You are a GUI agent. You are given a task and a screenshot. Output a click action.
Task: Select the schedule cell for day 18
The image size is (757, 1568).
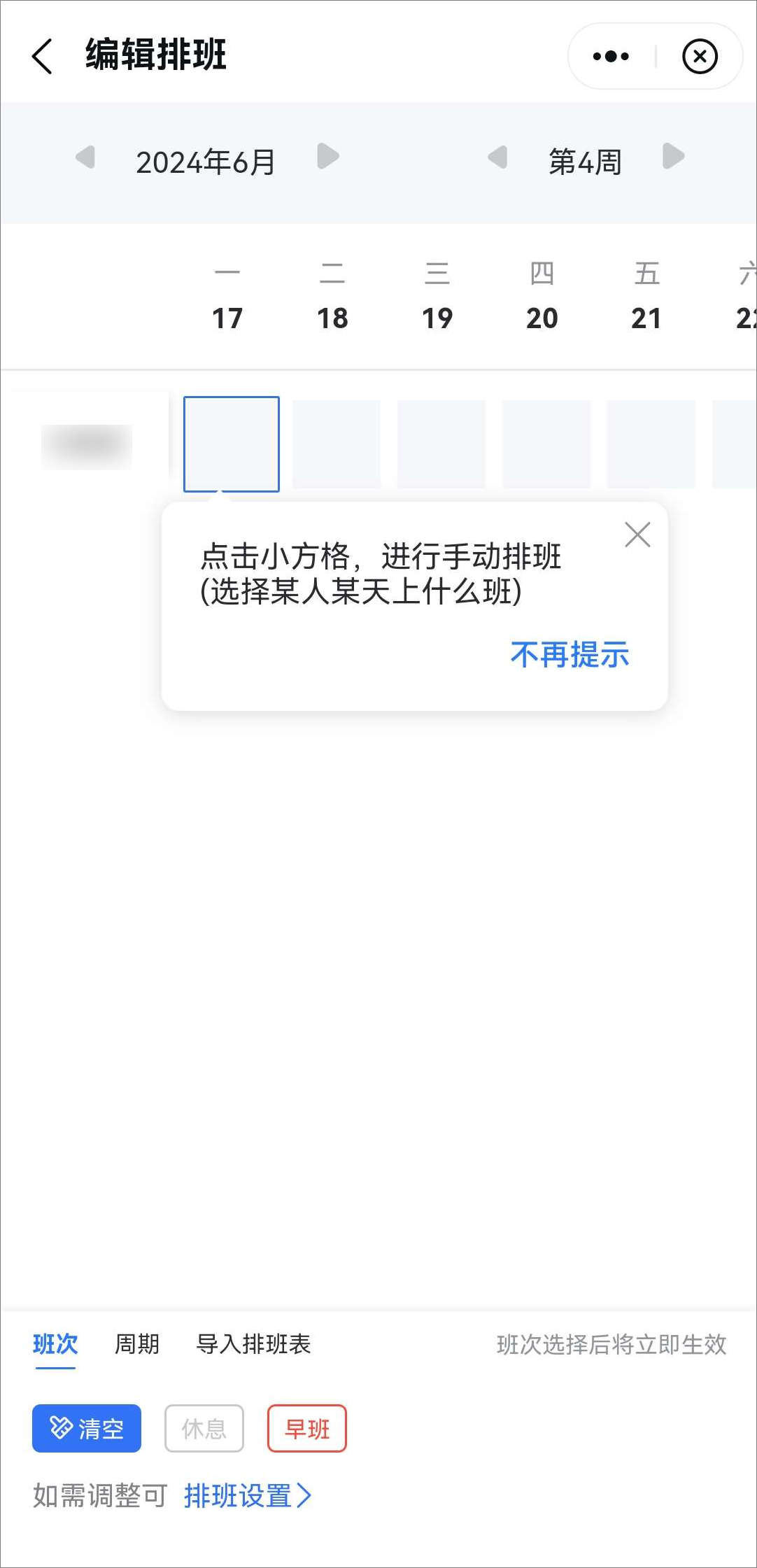(x=337, y=444)
